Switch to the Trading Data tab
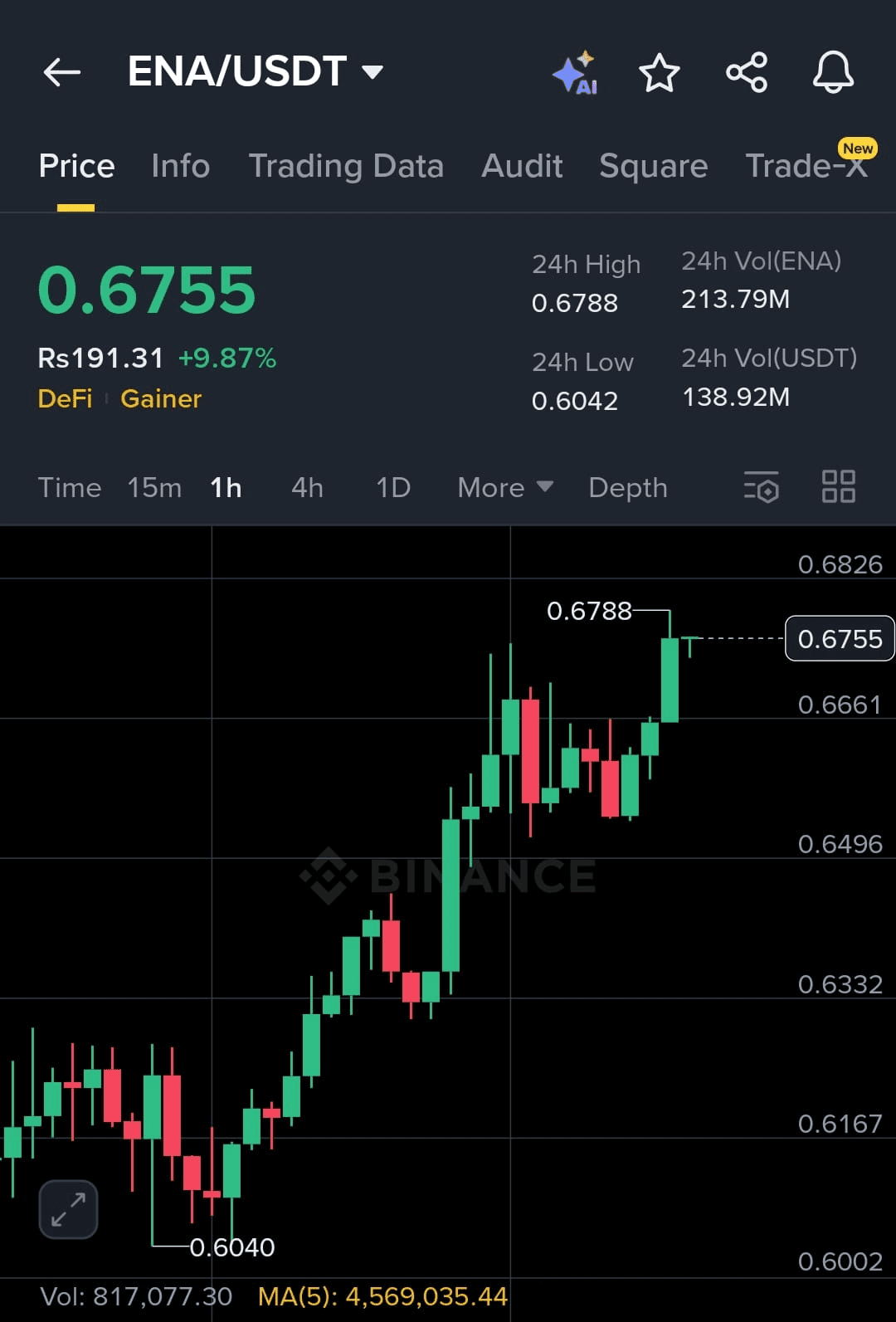This screenshot has width=896, height=1322. pyautogui.click(x=346, y=166)
